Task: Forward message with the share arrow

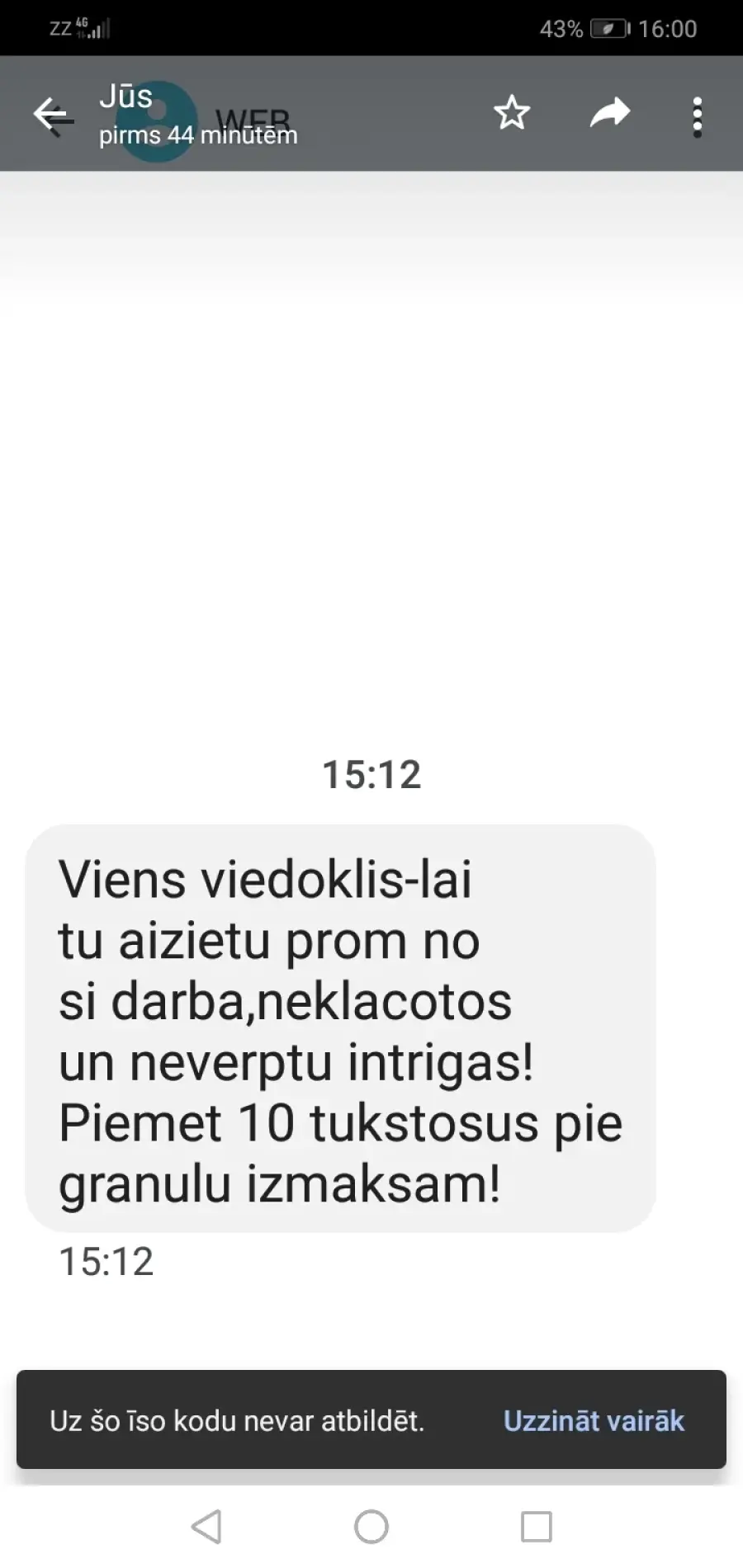Action: click(610, 113)
